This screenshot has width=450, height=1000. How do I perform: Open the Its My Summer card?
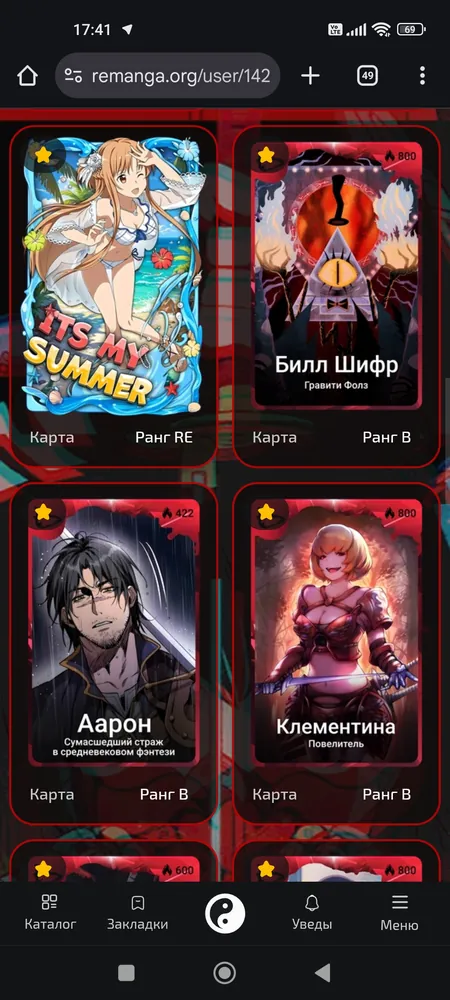(x=113, y=295)
